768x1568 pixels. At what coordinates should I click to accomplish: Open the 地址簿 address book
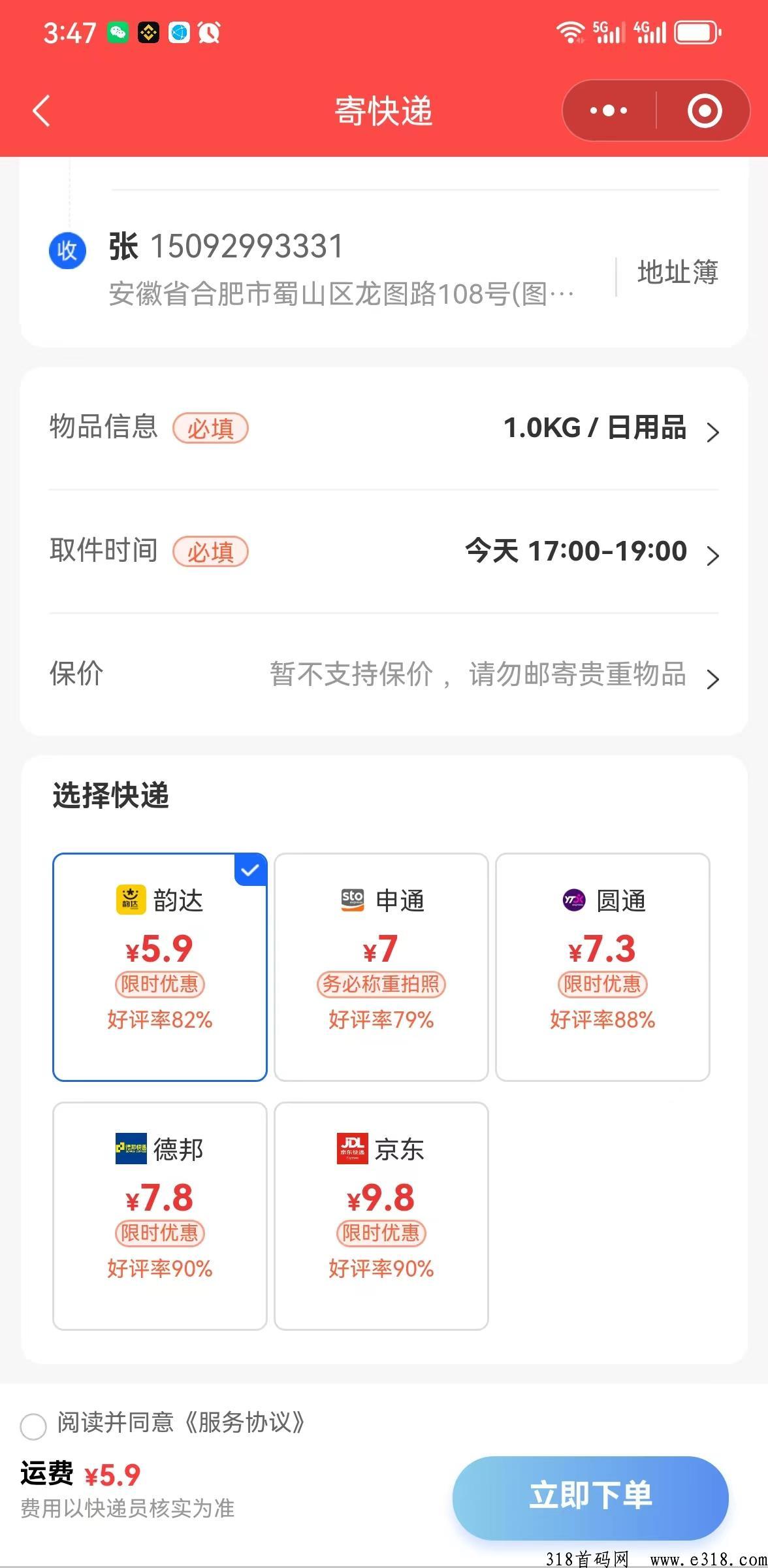pyautogui.click(x=678, y=272)
